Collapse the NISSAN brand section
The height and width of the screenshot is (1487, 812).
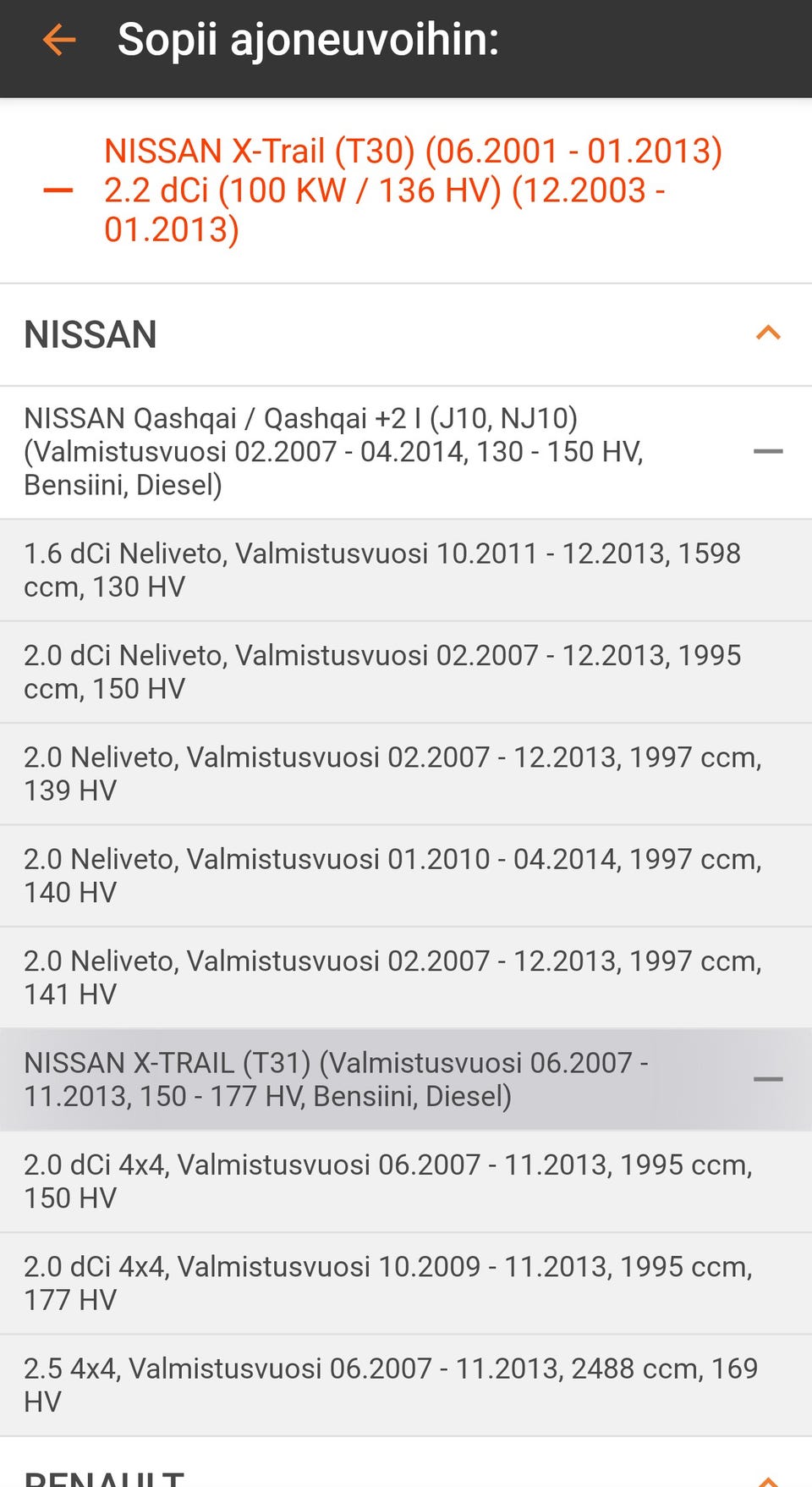pyautogui.click(x=767, y=333)
